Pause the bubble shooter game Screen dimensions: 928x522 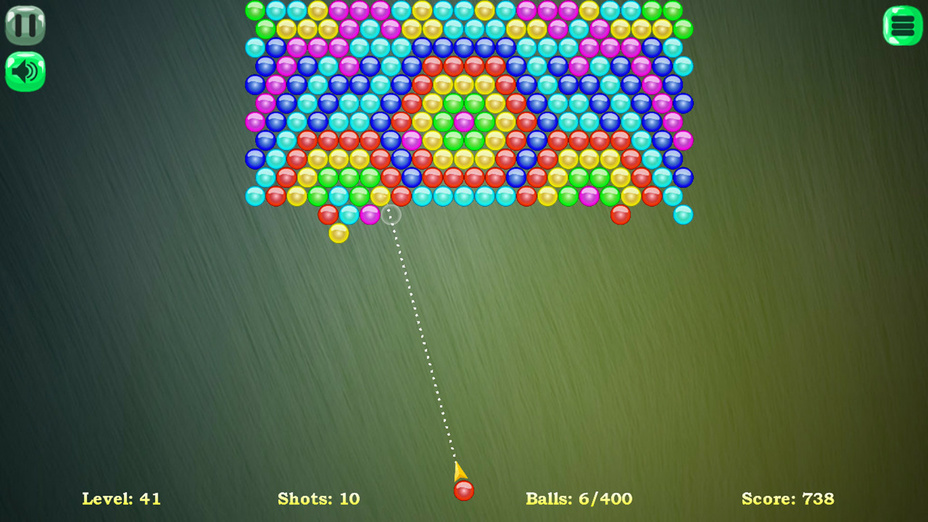25,25
